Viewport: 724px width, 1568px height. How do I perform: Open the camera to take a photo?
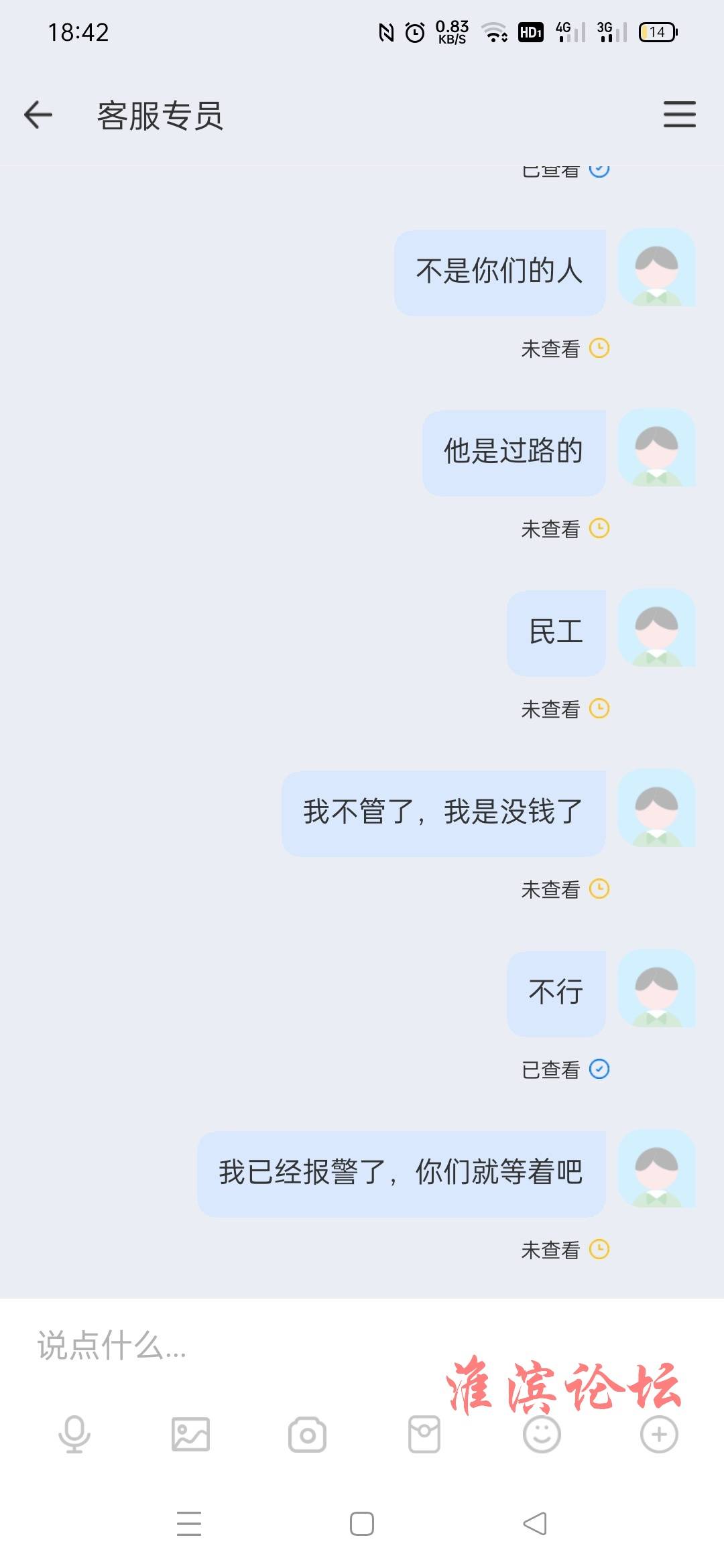(x=308, y=1434)
